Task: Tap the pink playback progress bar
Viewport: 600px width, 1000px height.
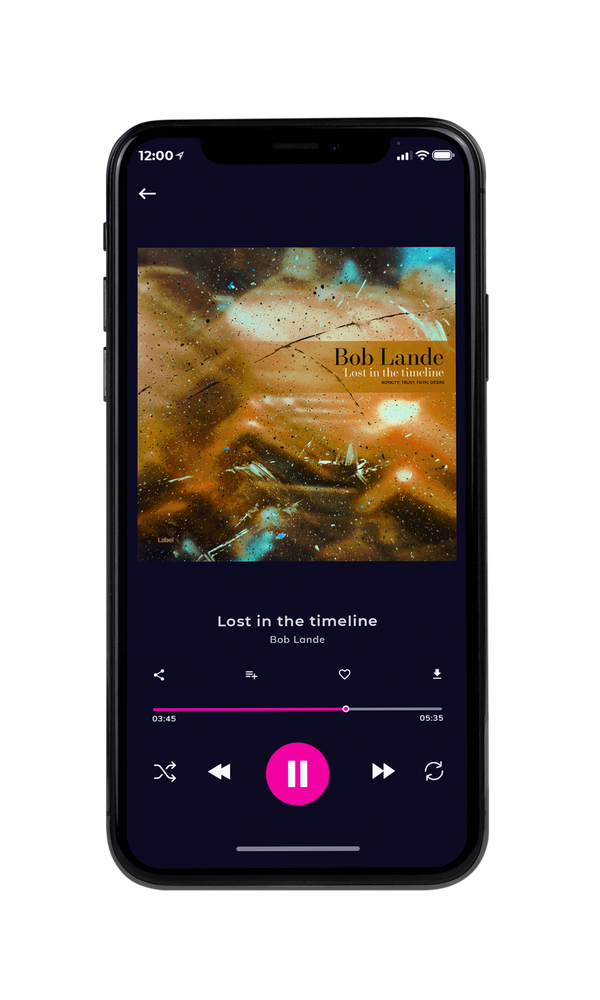Action: point(297,709)
